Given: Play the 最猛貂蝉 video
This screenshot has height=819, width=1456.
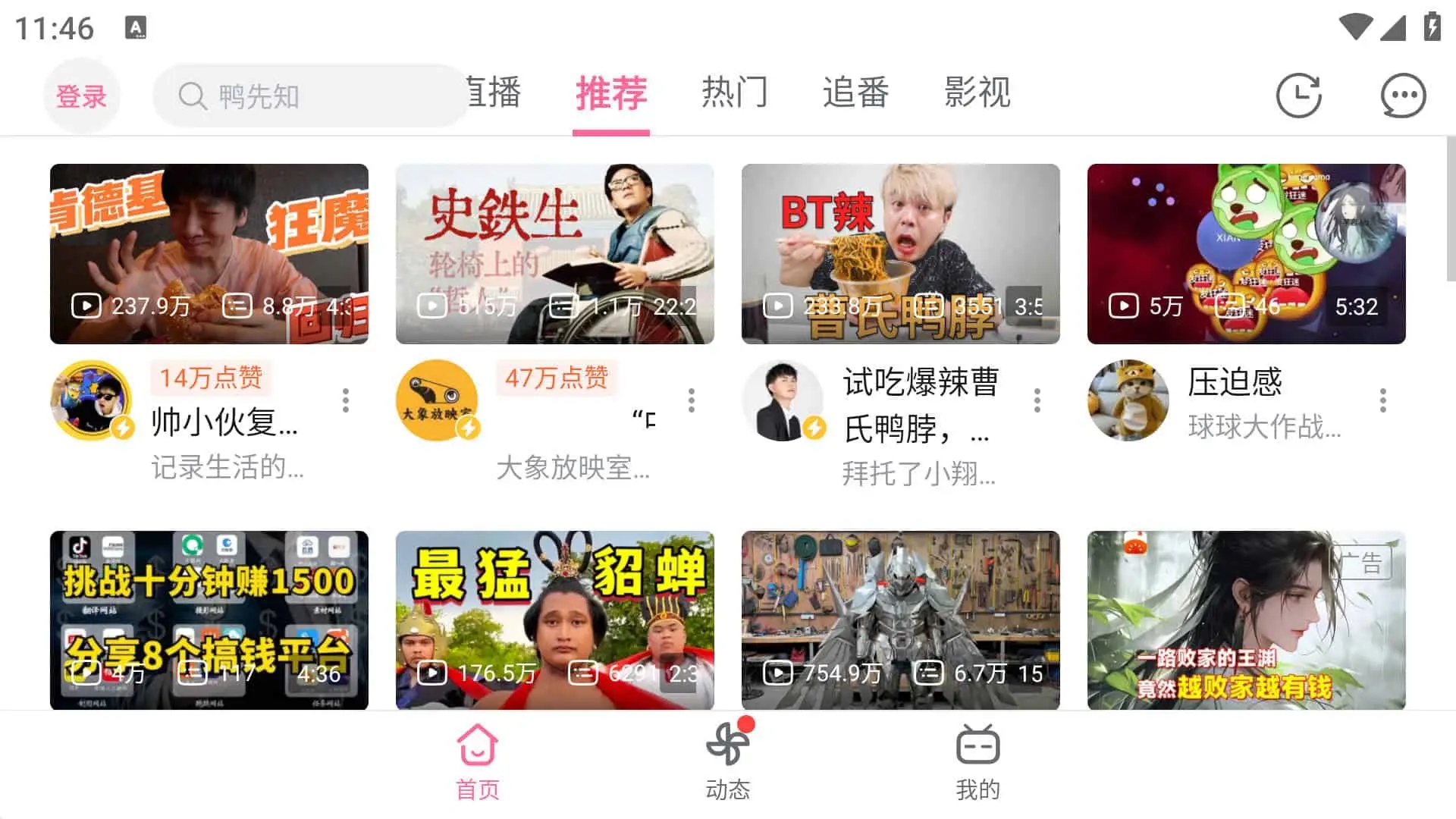Looking at the screenshot, I should (x=554, y=620).
